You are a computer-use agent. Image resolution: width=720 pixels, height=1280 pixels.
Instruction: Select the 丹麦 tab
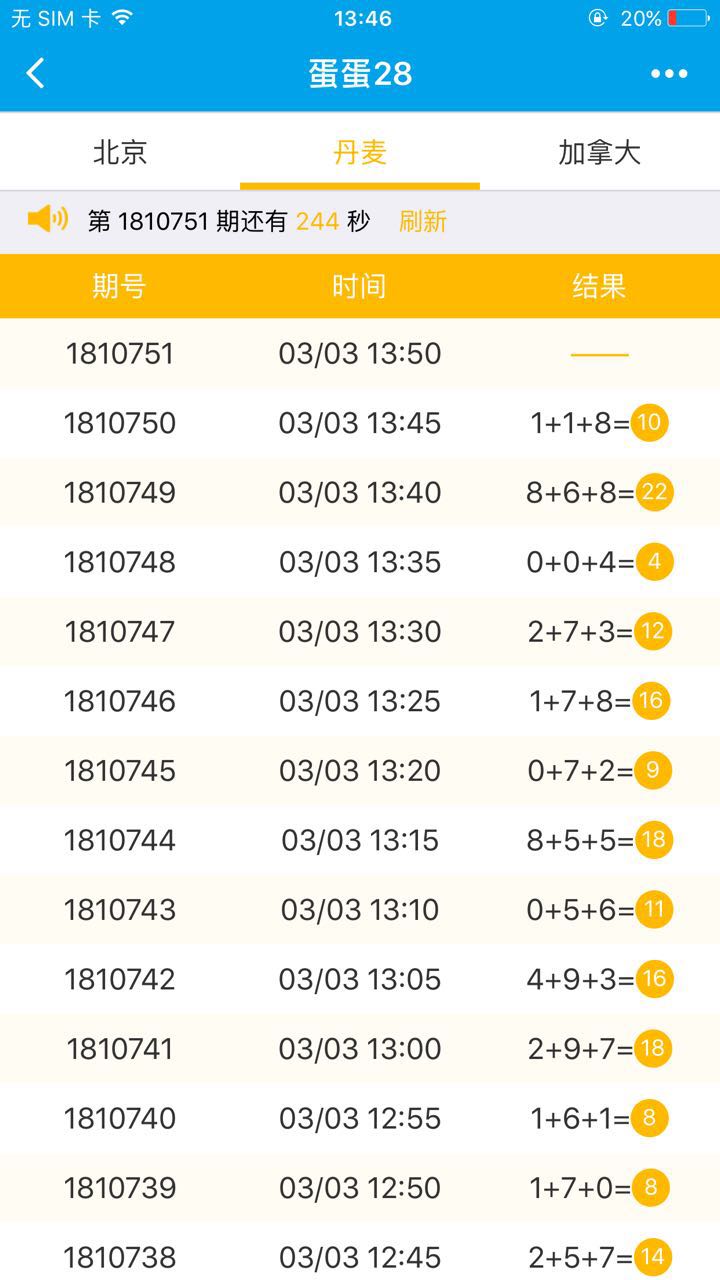pyautogui.click(x=360, y=153)
